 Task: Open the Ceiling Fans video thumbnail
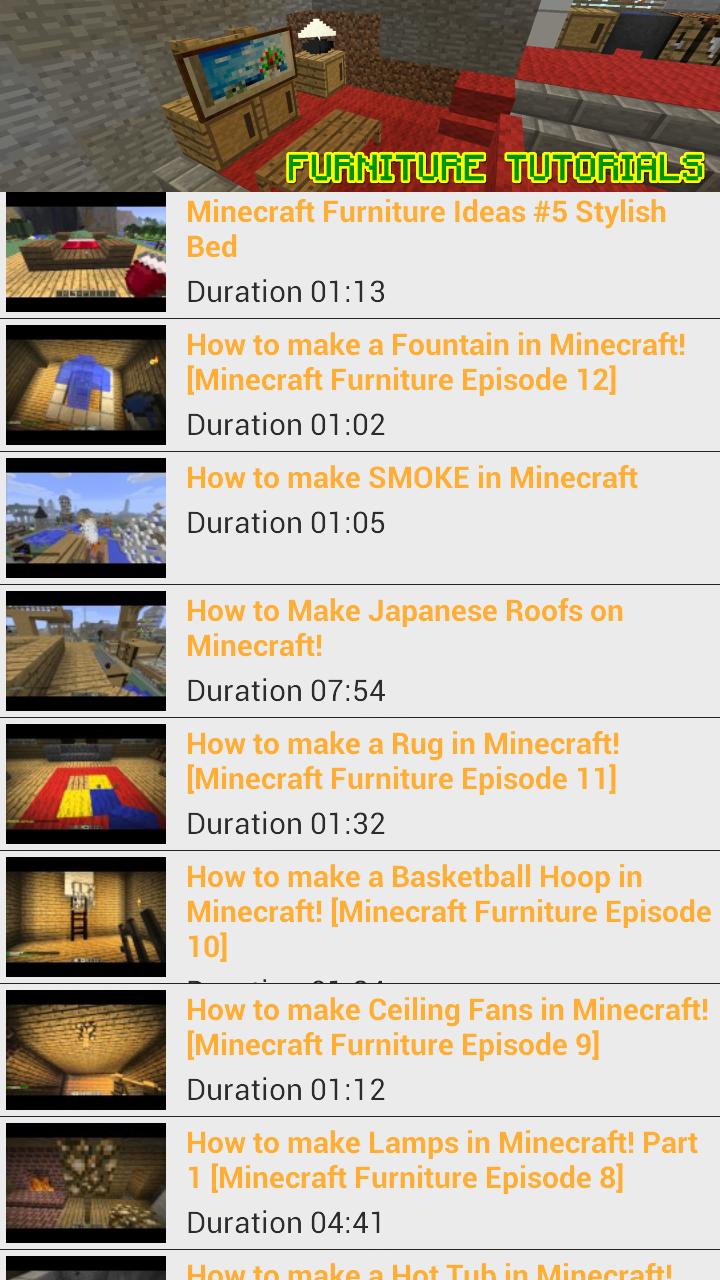pos(85,1049)
